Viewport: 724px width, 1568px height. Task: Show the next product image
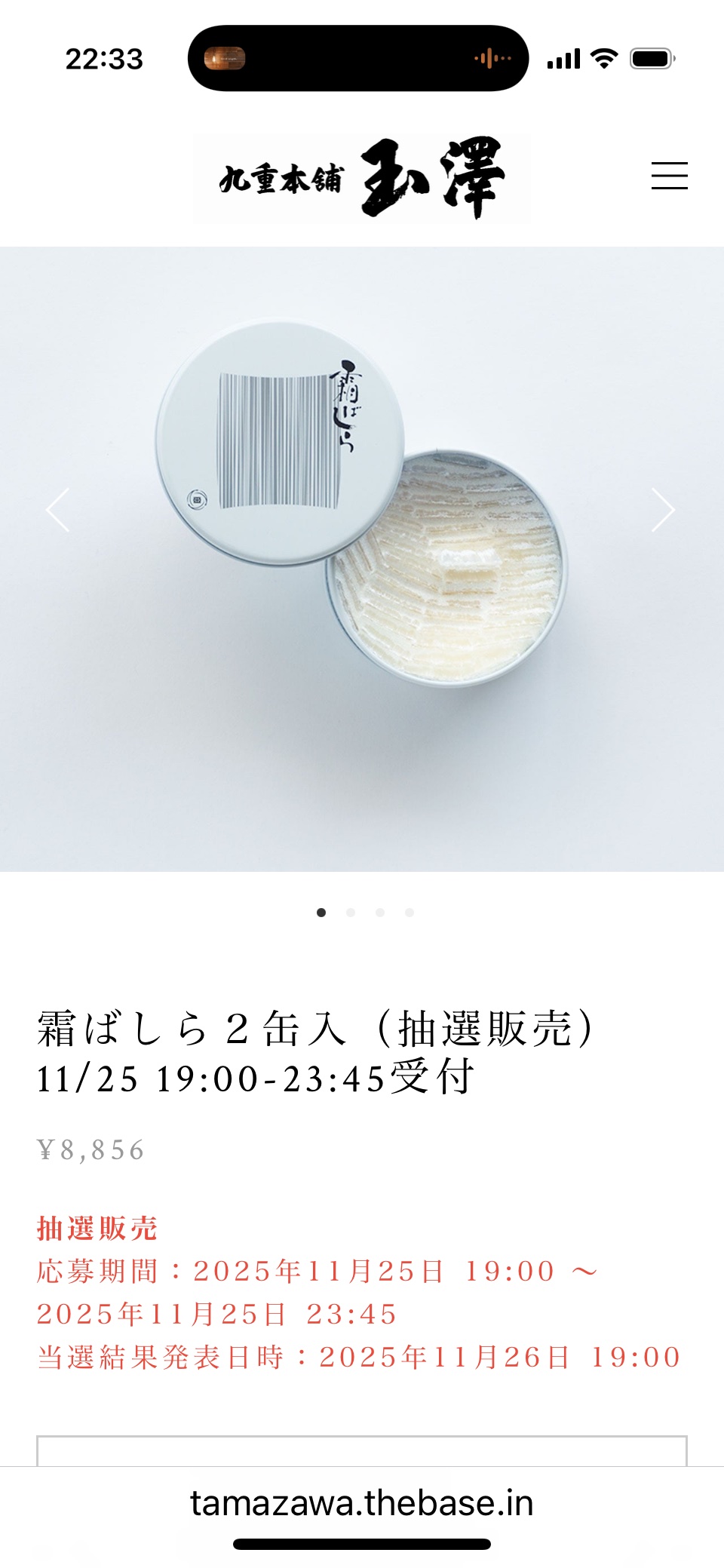662,510
